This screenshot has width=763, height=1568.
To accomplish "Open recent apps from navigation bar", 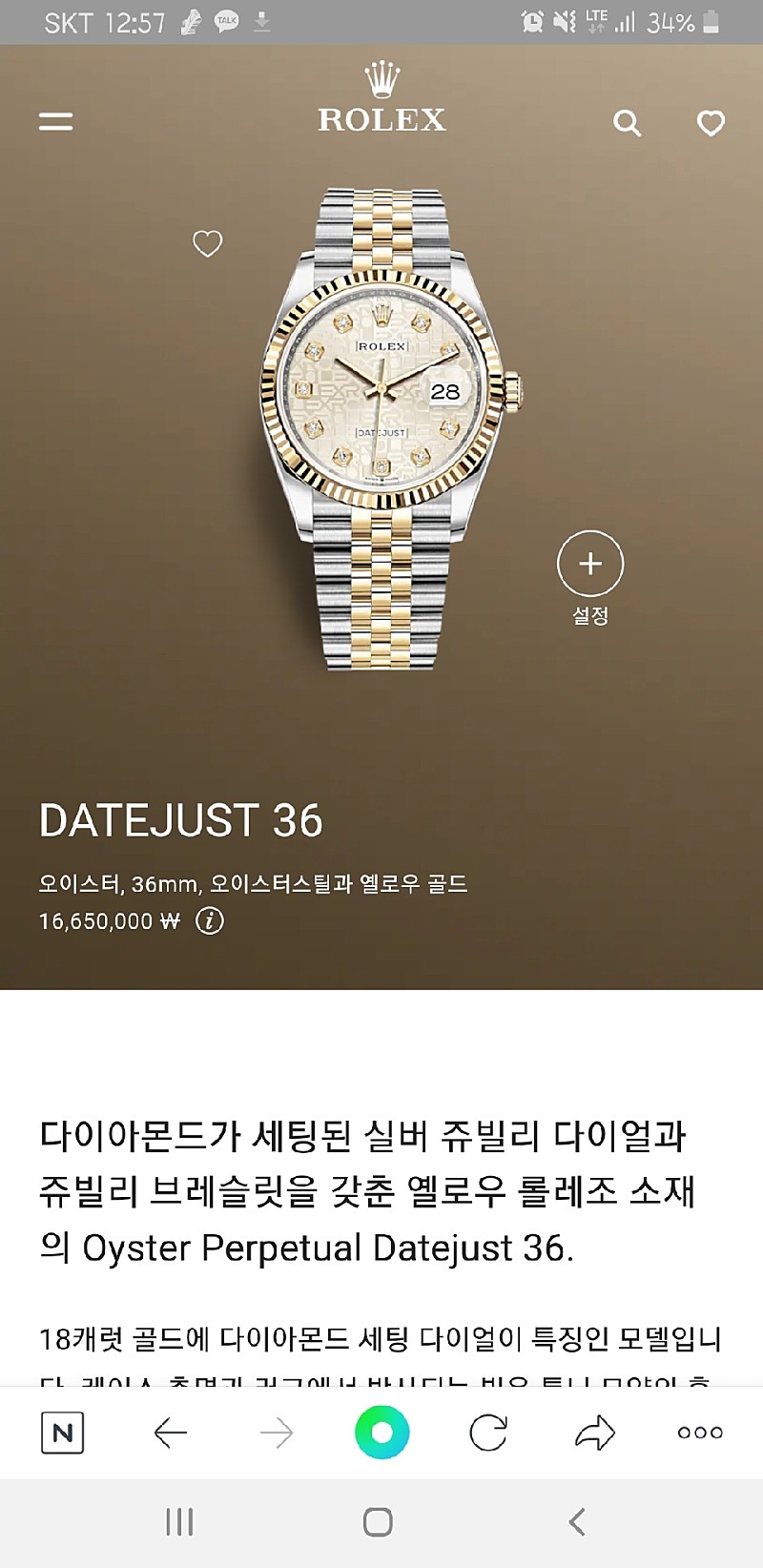I will pyautogui.click(x=179, y=1522).
